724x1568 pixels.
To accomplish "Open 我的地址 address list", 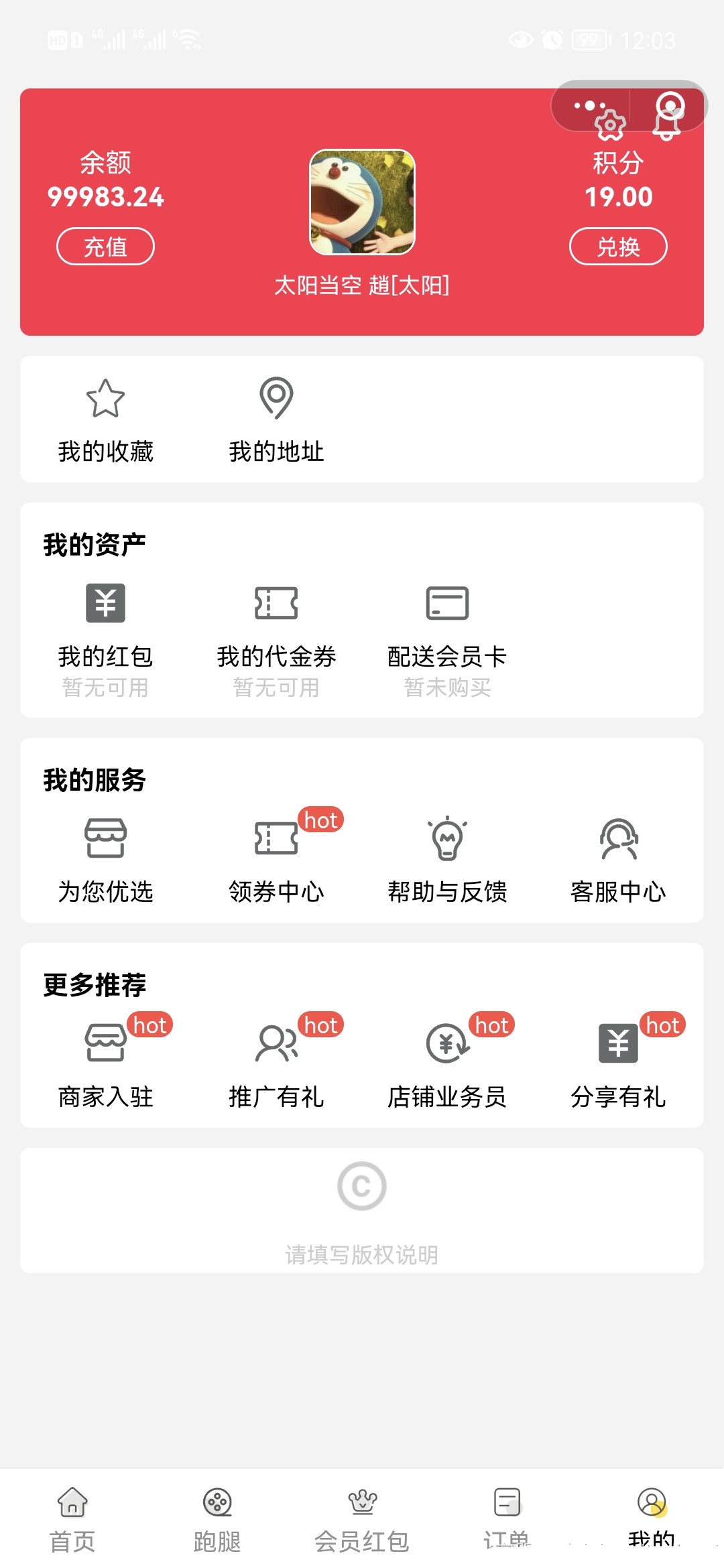I will tap(276, 420).
